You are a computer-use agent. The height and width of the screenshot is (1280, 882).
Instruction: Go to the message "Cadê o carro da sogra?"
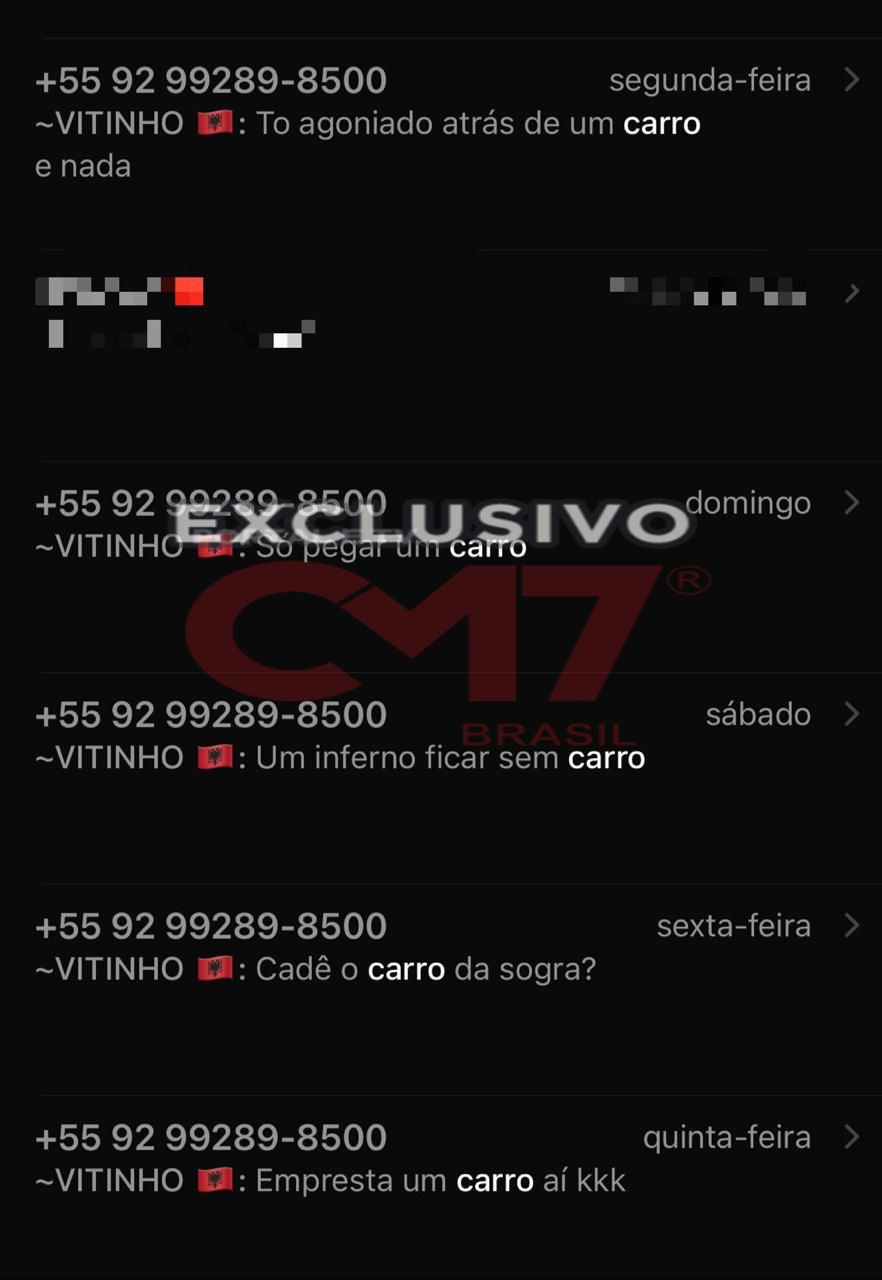(x=440, y=968)
